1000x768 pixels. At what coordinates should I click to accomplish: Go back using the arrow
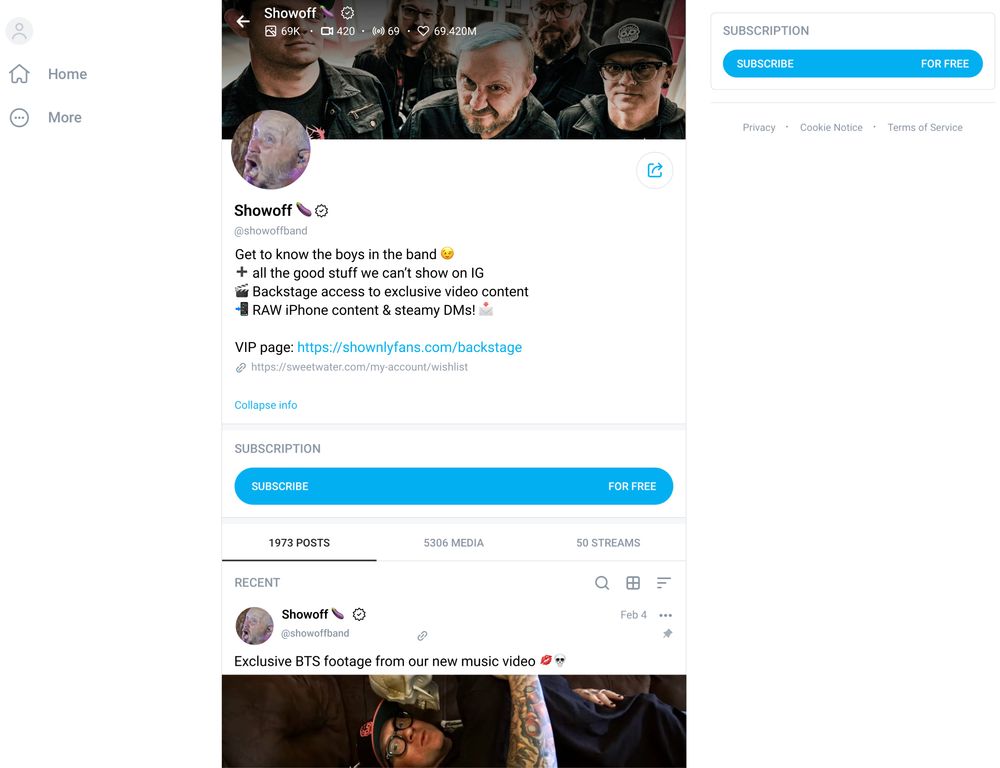pyautogui.click(x=243, y=21)
